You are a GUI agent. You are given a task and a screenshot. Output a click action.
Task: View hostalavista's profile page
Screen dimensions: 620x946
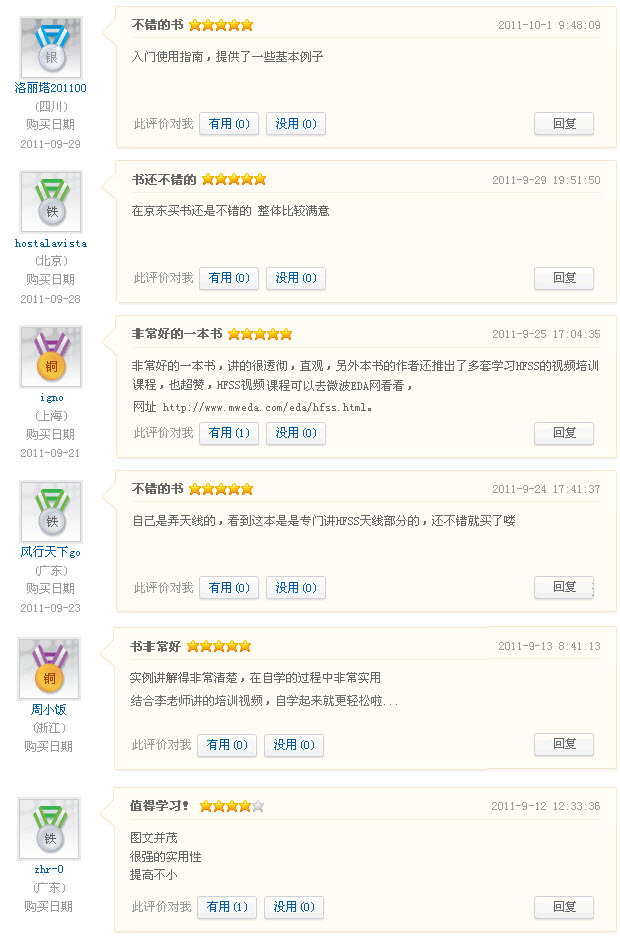pos(51,243)
